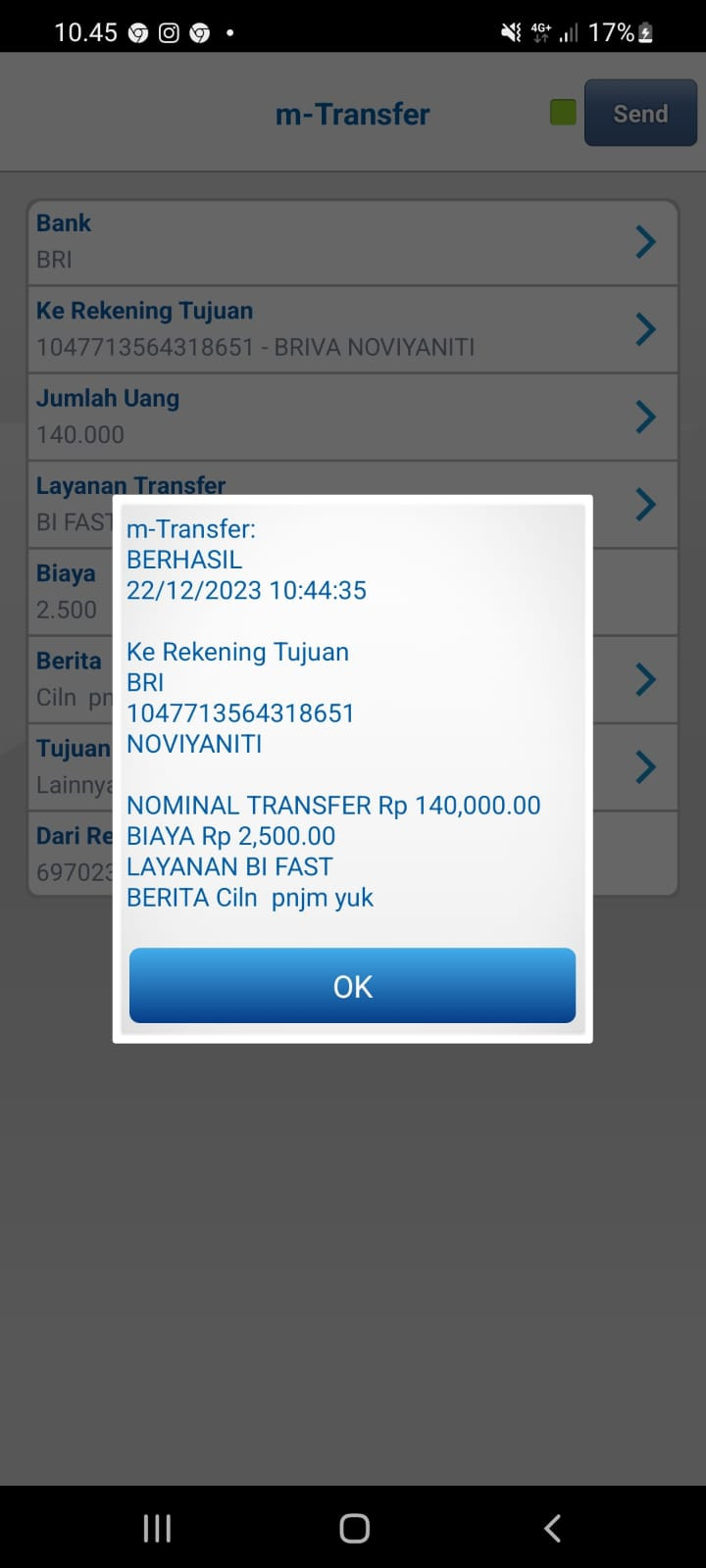The width and height of the screenshot is (706, 1568).
Task: Open recent apps from the navigation bar
Action: tap(157, 1528)
